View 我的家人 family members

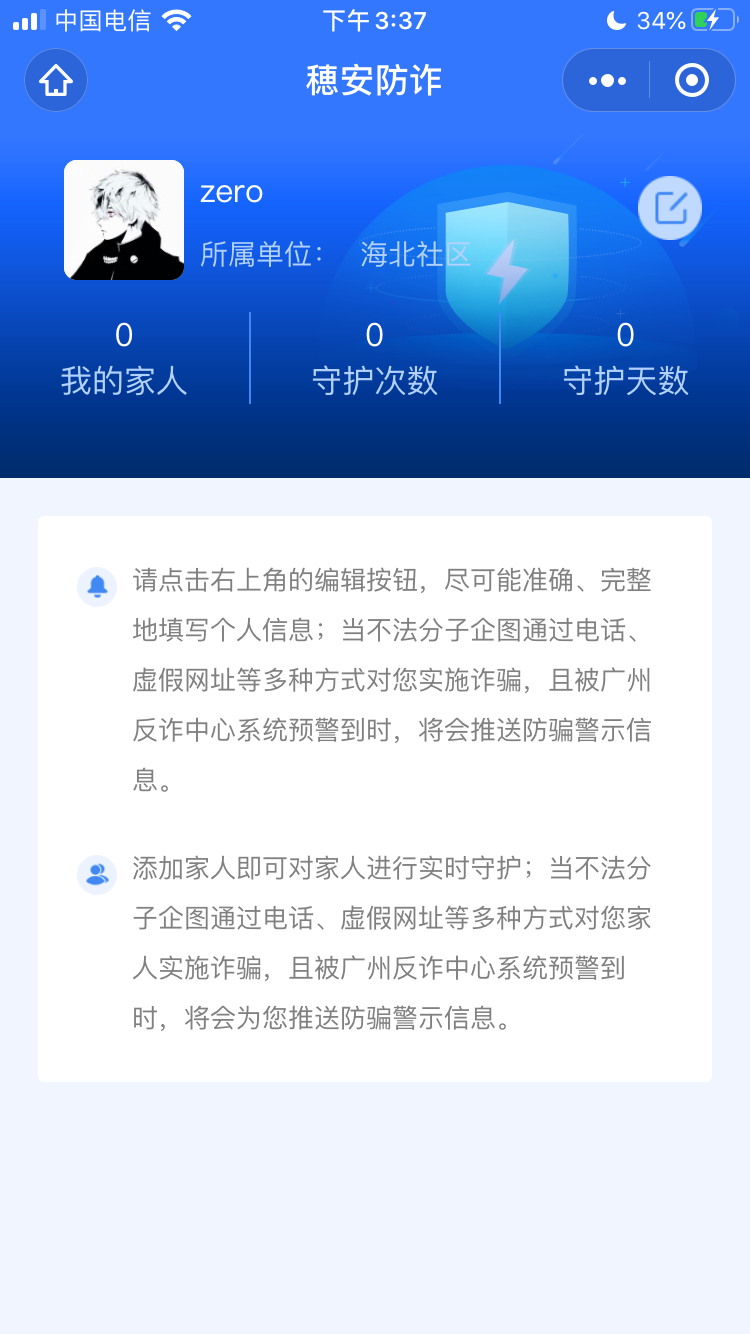click(x=124, y=358)
